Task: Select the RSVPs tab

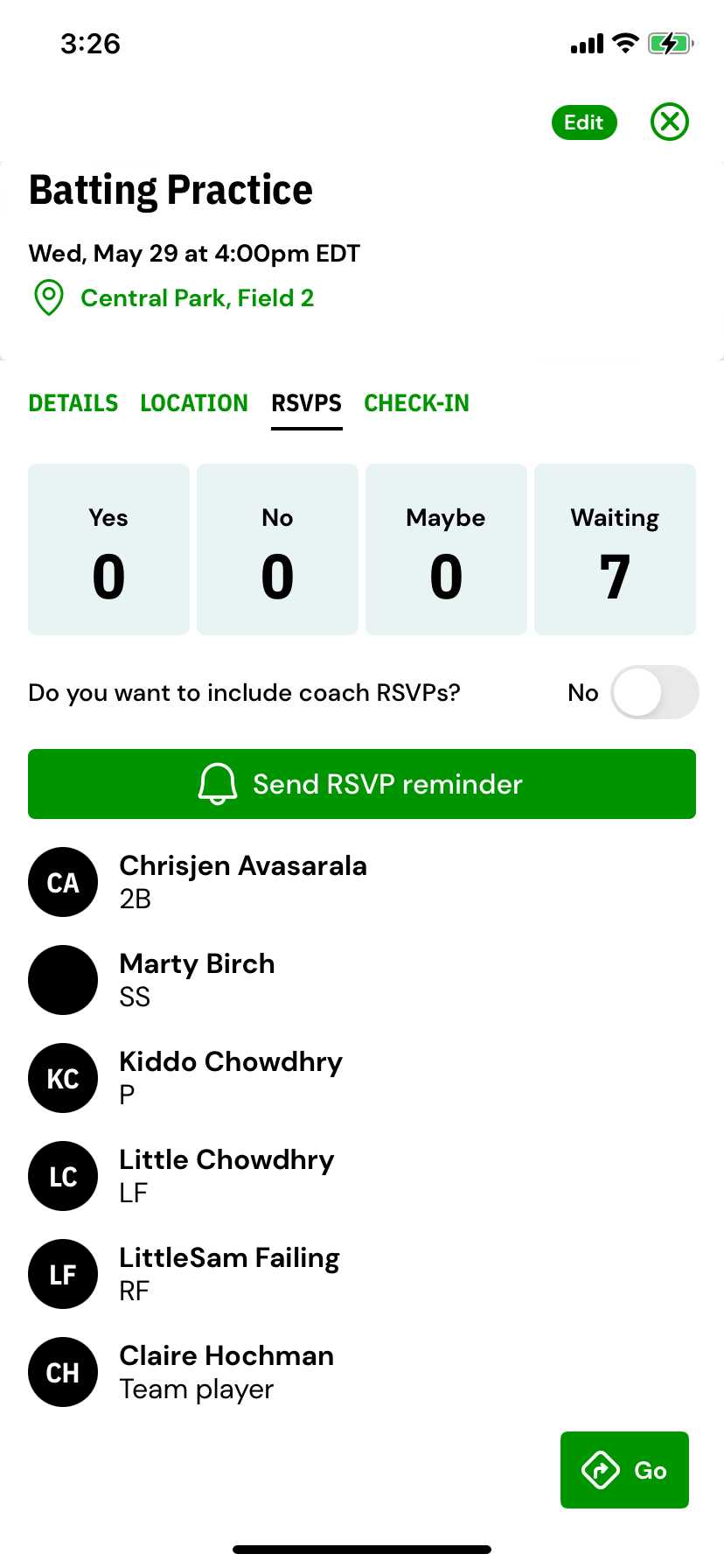Action: pos(306,403)
